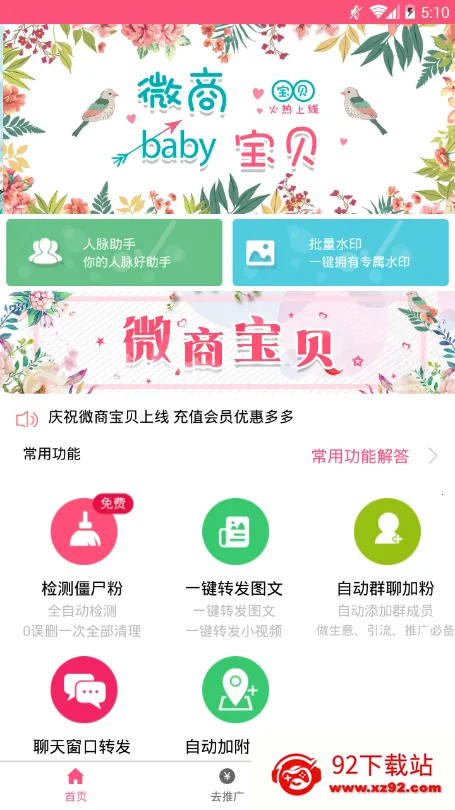Screen dimensions: 455x810
Task: Open 常用功能解答 help link
Action: pos(374,456)
